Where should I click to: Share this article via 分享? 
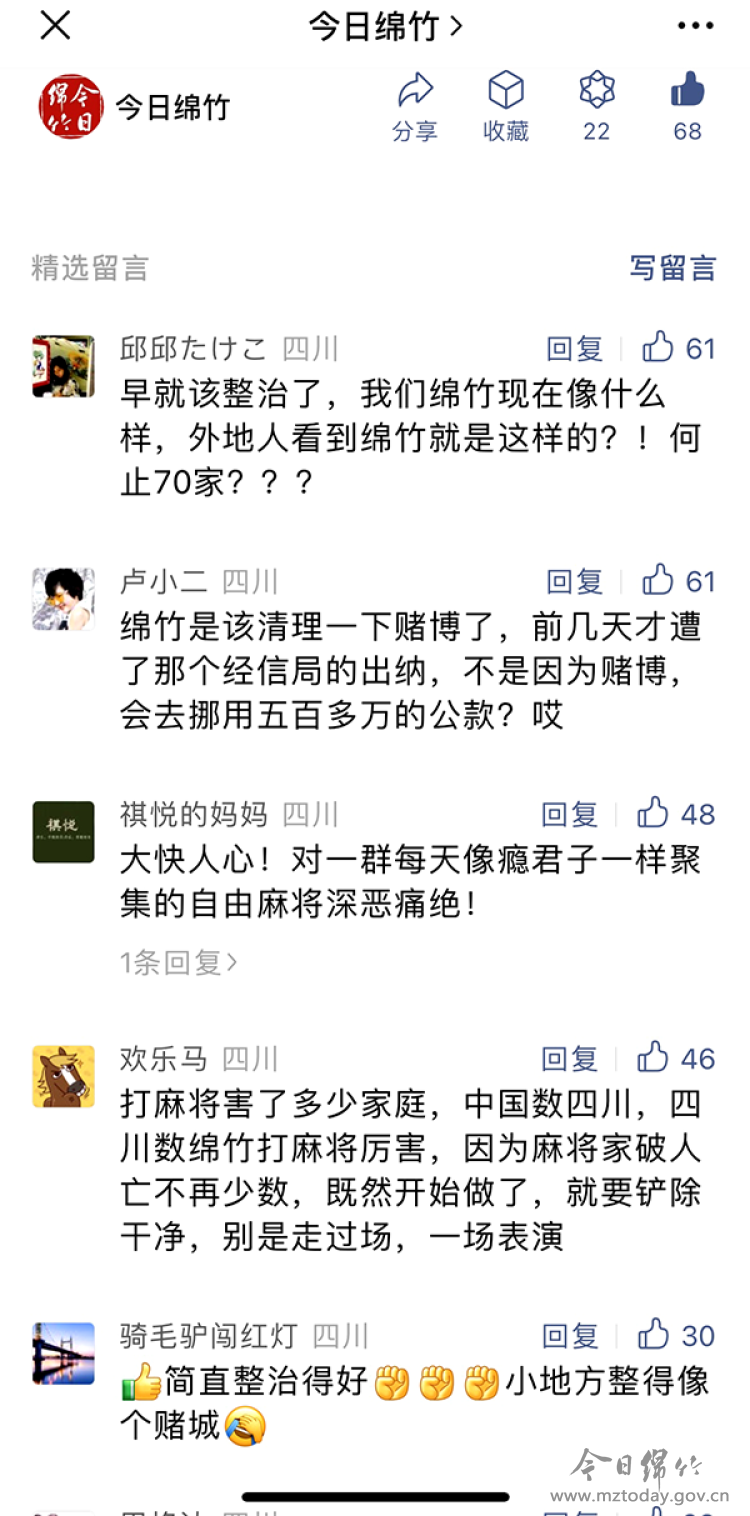415,106
